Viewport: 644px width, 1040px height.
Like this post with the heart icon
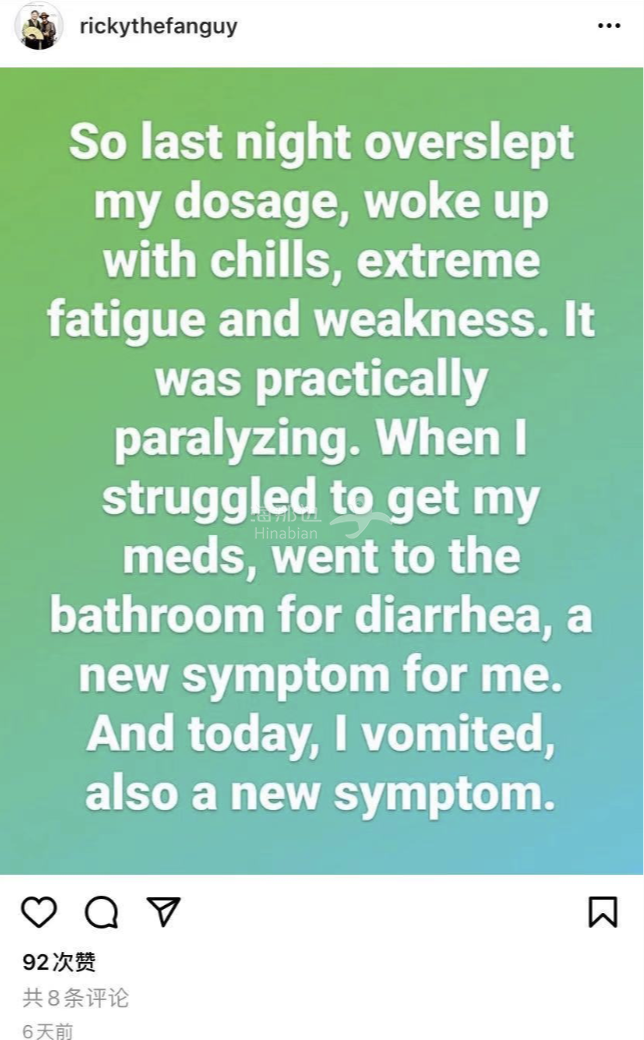[x=39, y=911]
